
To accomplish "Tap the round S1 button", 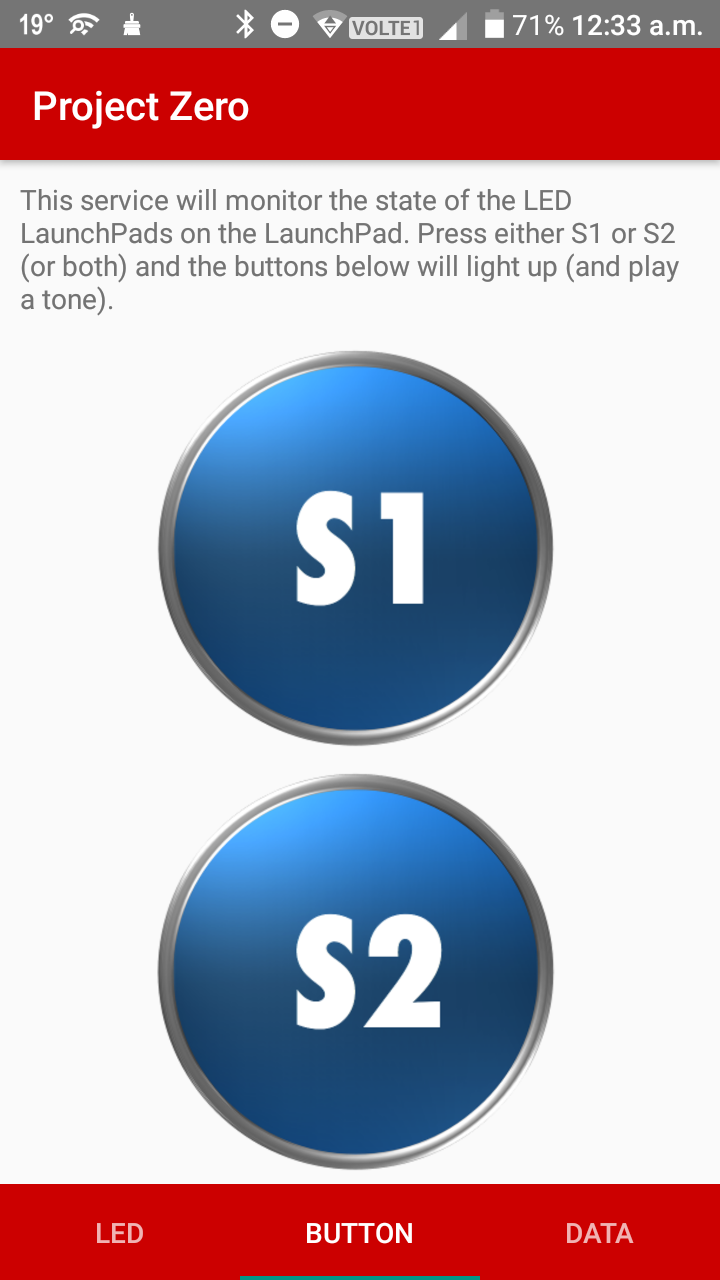I will (x=356, y=548).
